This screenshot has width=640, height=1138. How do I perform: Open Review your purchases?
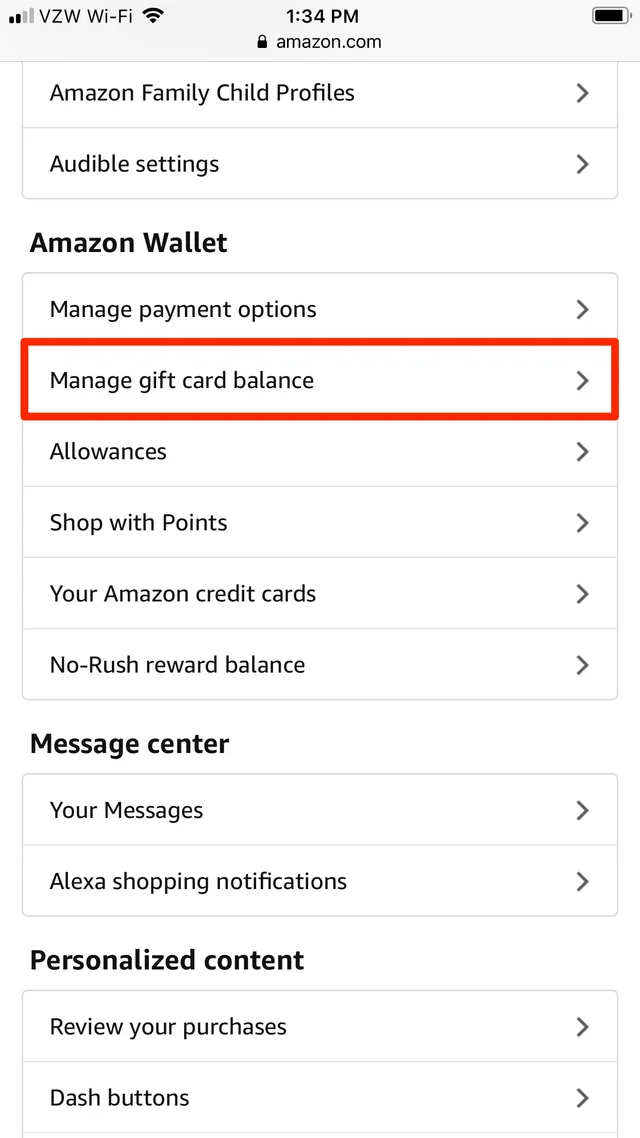pyautogui.click(x=320, y=1027)
